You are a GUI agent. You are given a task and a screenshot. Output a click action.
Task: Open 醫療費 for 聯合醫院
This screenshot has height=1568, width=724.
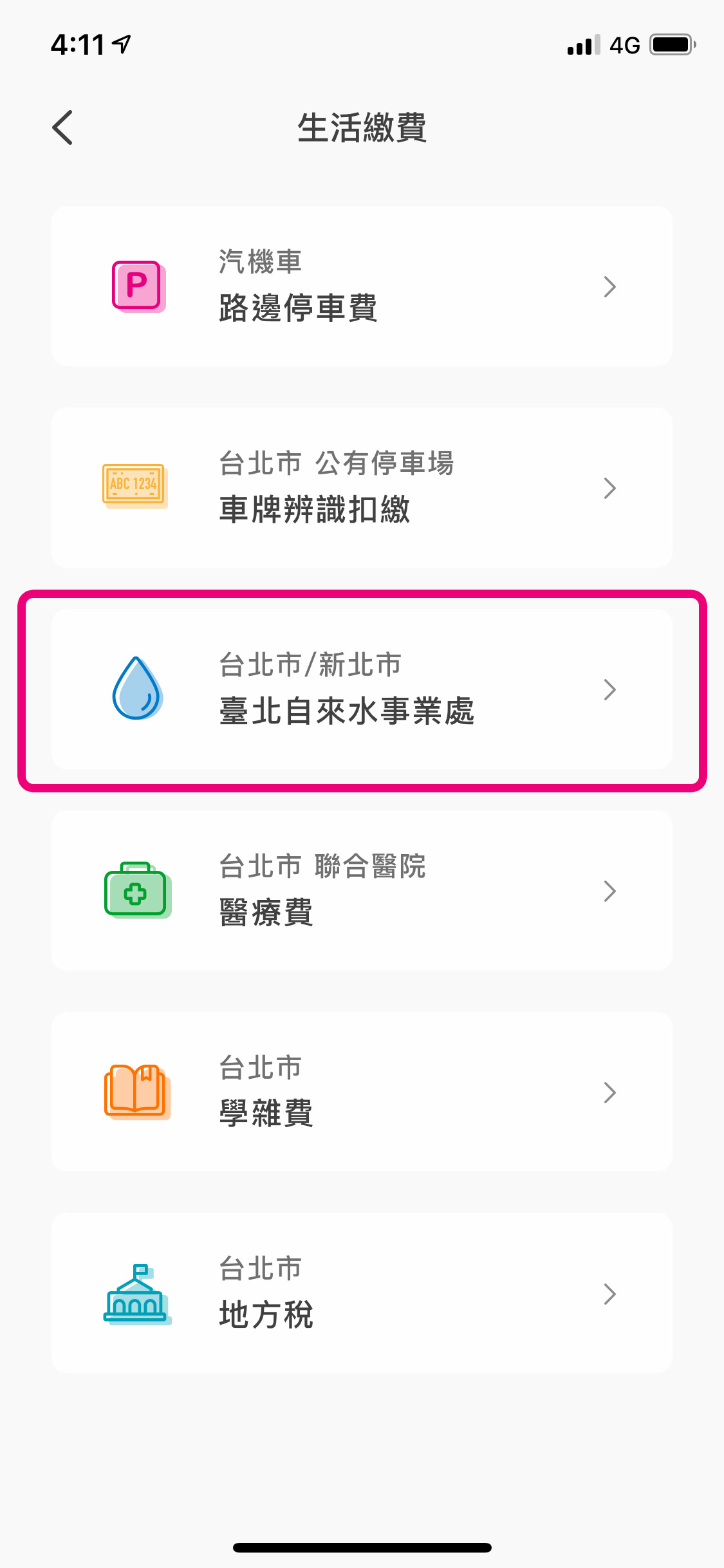click(362, 891)
